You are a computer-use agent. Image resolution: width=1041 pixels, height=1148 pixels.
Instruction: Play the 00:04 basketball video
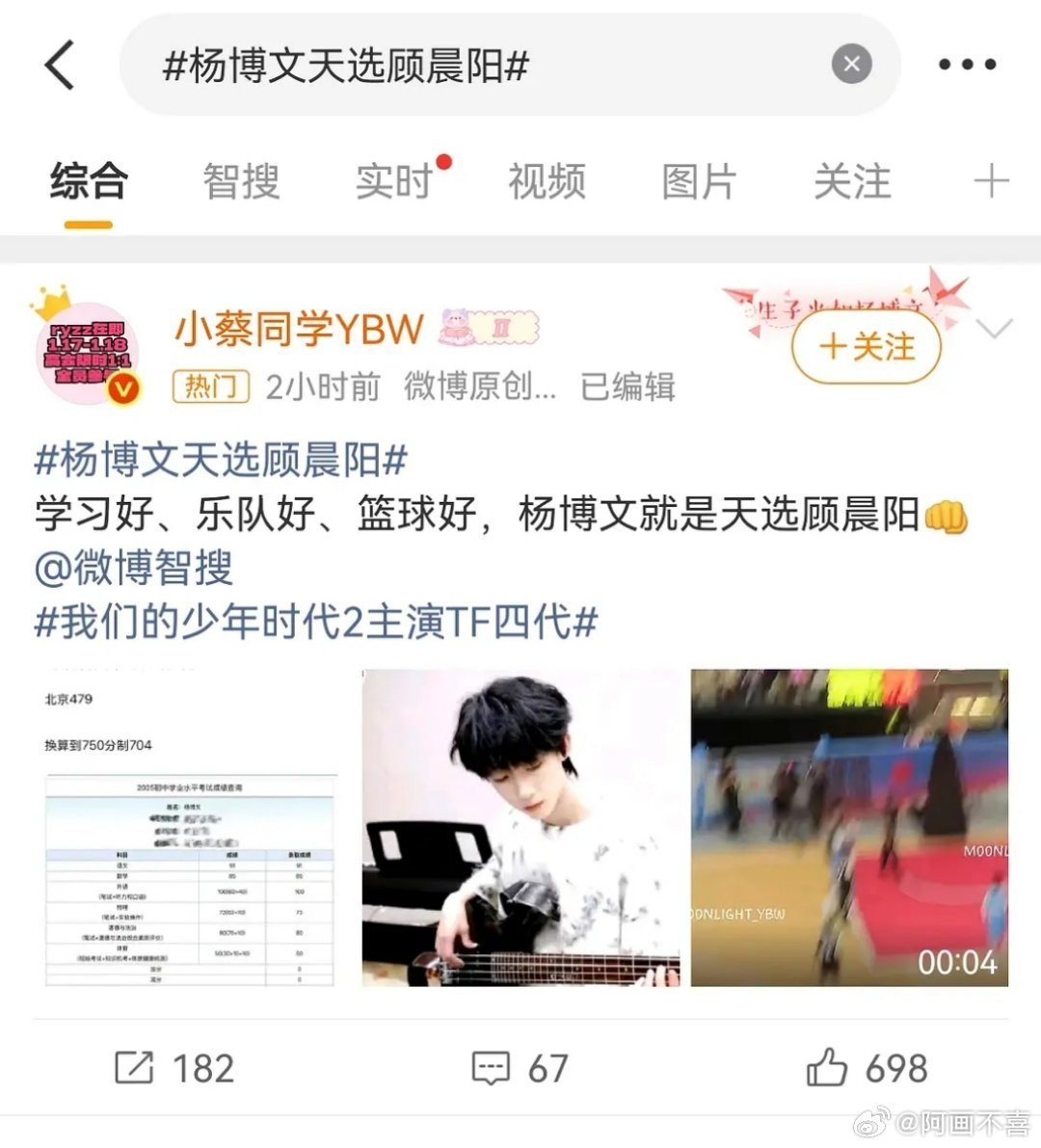[x=849, y=827]
